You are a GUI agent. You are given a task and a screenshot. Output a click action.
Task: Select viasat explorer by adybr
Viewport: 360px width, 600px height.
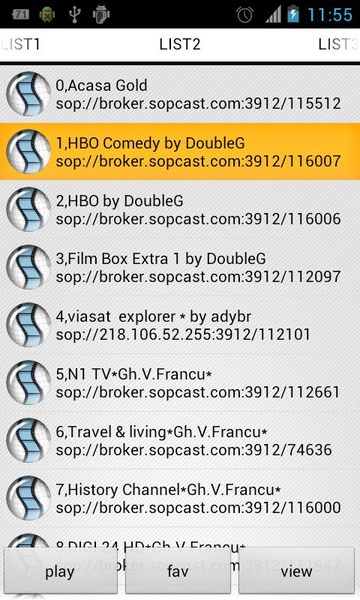click(180, 325)
